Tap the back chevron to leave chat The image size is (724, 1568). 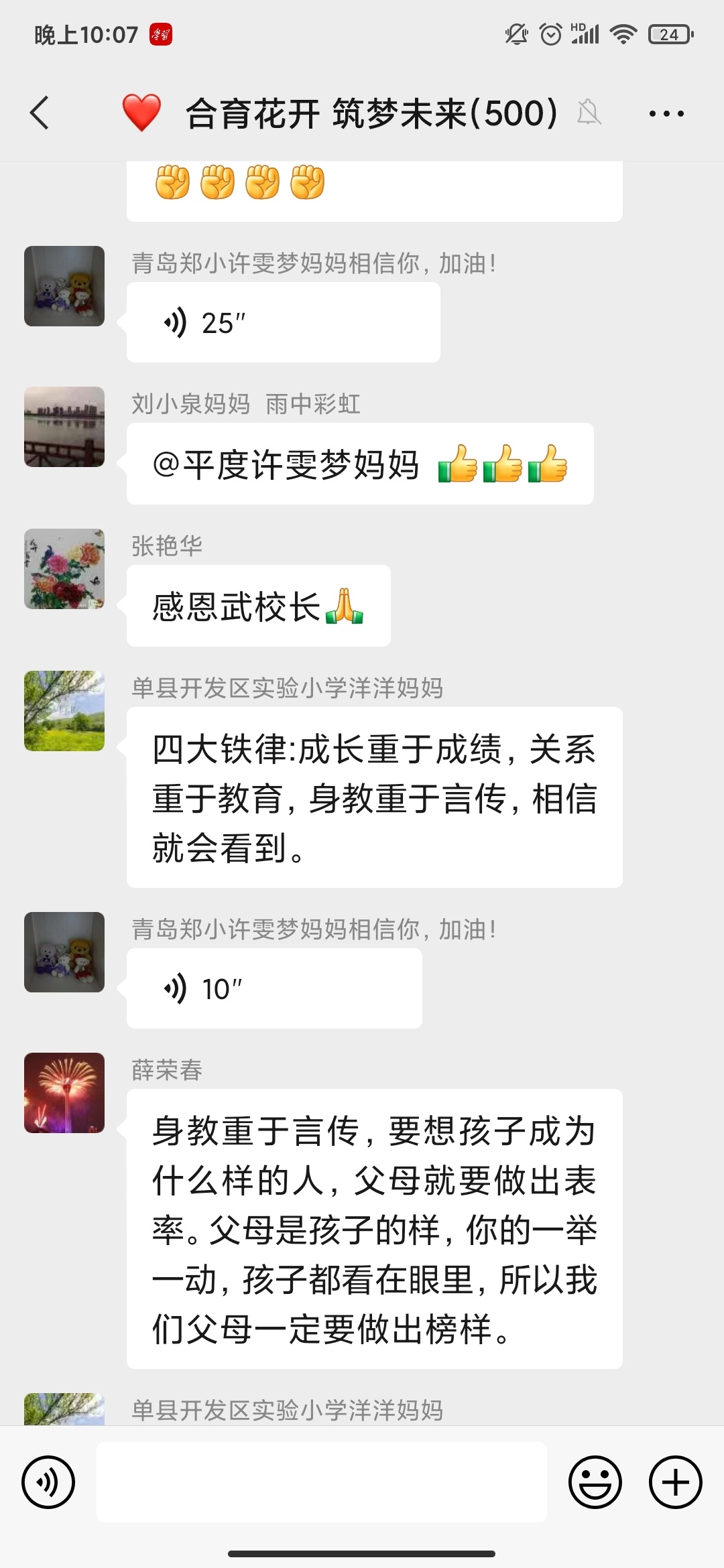click(x=39, y=114)
